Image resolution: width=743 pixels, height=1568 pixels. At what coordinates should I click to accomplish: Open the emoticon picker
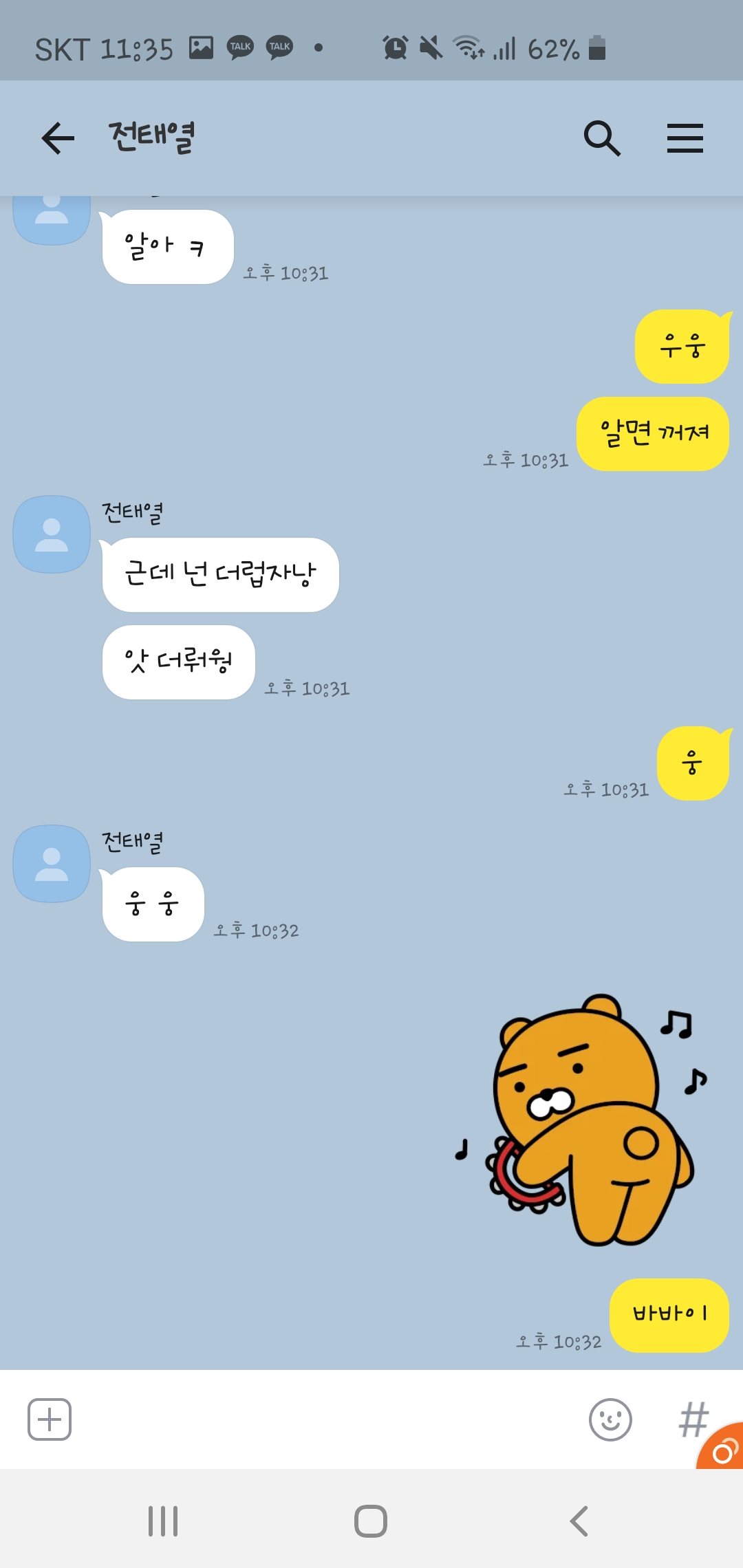tap(610, 1419)
